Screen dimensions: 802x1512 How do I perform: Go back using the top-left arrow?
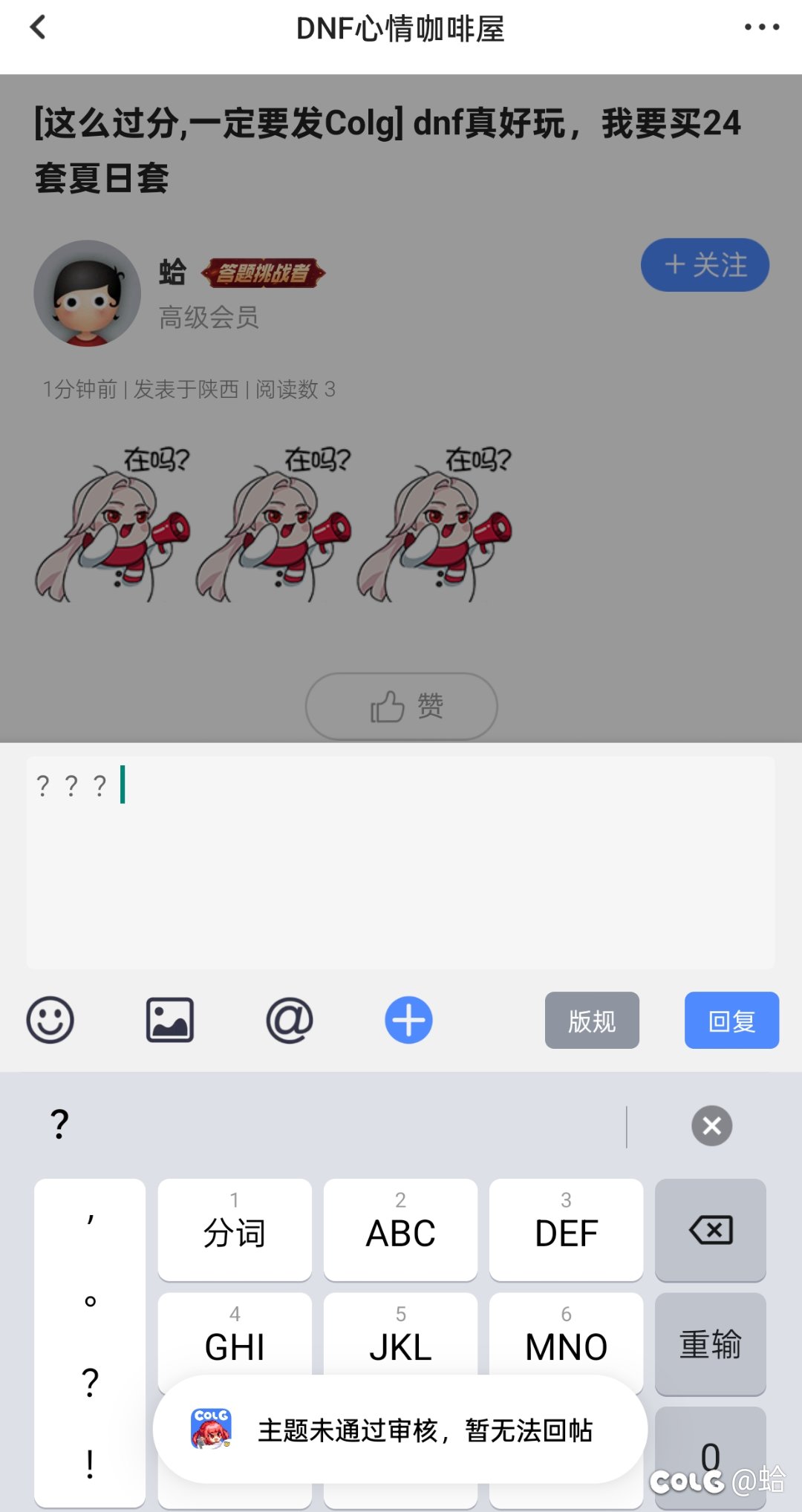38,27
